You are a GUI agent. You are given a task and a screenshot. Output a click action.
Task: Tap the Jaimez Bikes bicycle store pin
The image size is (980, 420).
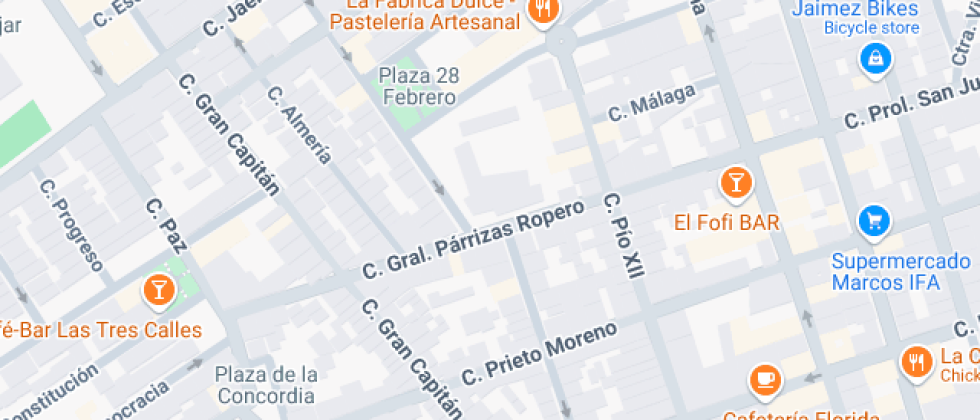(876, 59)
